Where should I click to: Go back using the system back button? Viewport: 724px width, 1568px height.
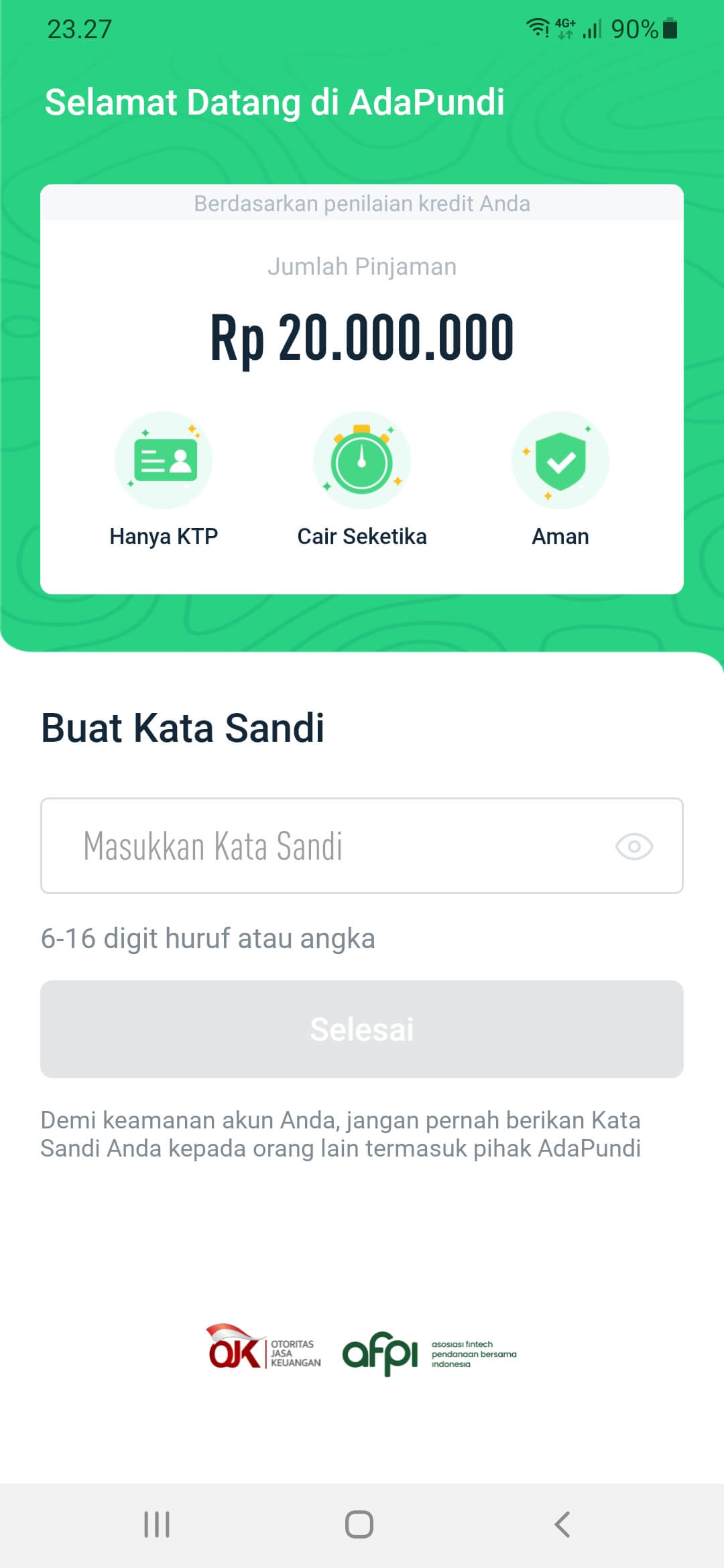[x=562, y=1524]
